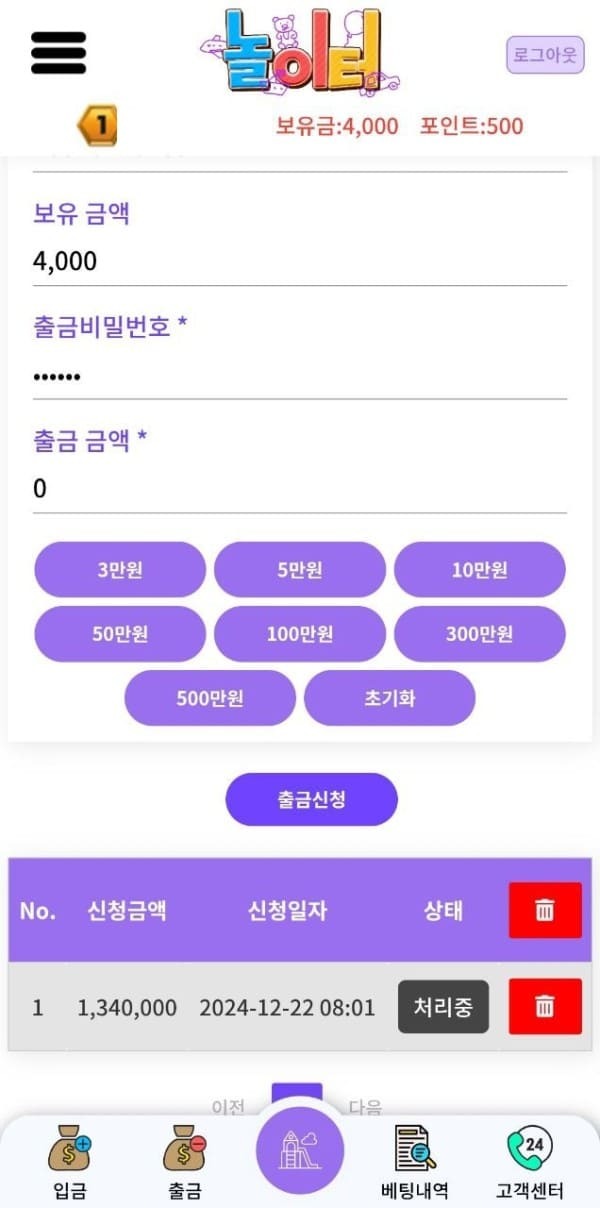Select the 5만원 amount chip
The width and height of the screenshot is (600, 1208).
300,570
